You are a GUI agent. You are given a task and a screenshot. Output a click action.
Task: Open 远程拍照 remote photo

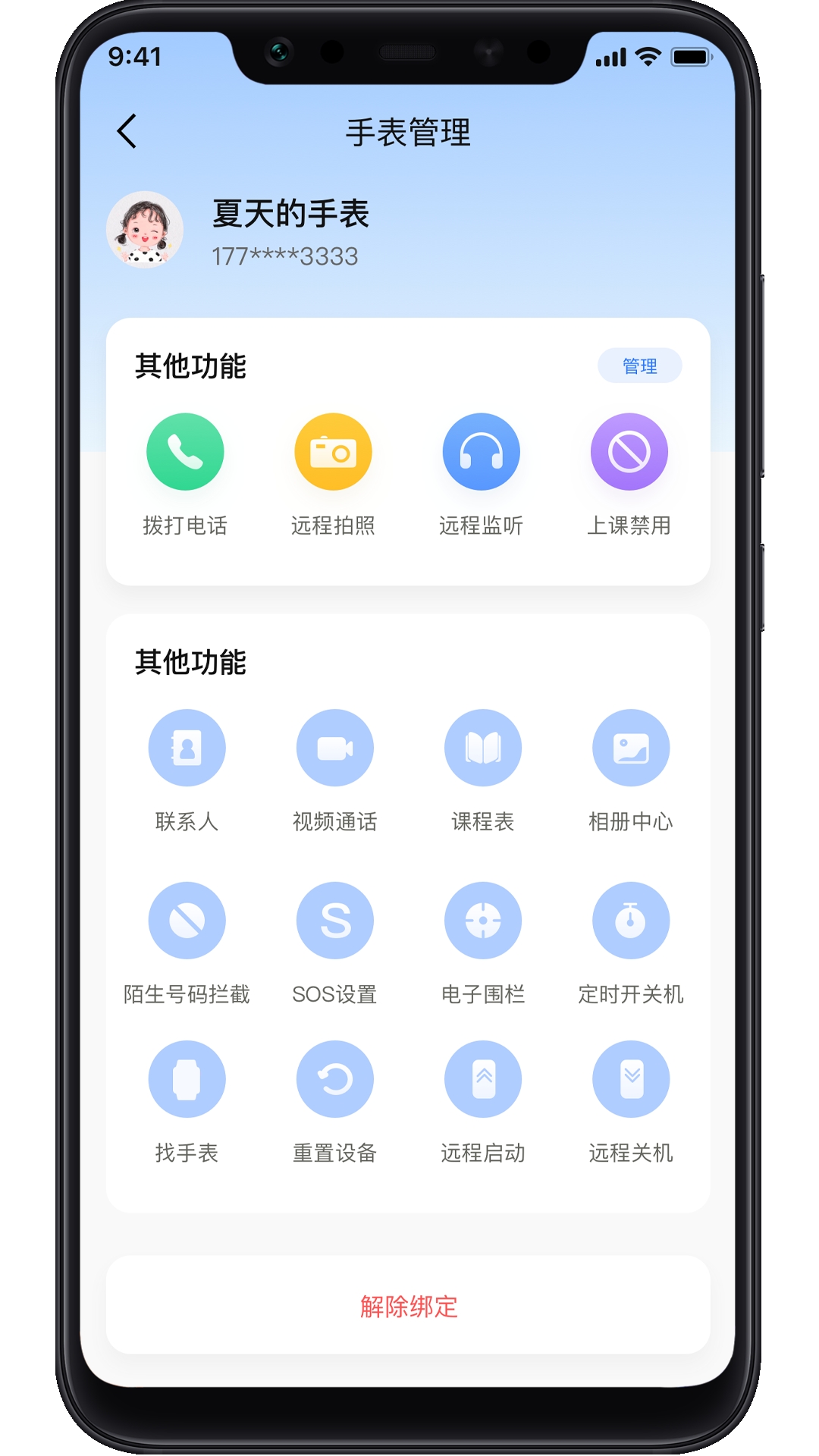click(333, 453)
